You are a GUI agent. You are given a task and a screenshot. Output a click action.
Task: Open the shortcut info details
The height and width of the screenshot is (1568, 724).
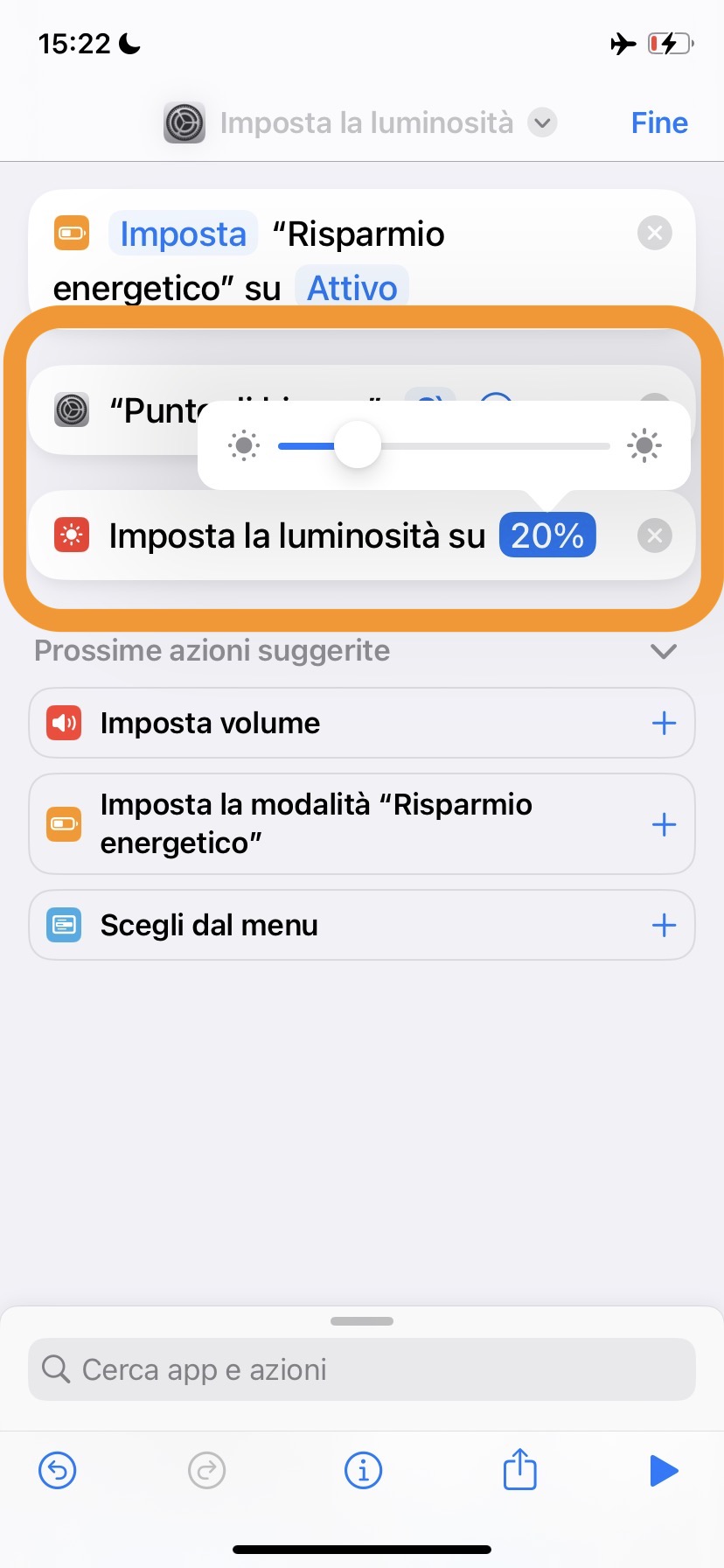tap(363, 1470)
